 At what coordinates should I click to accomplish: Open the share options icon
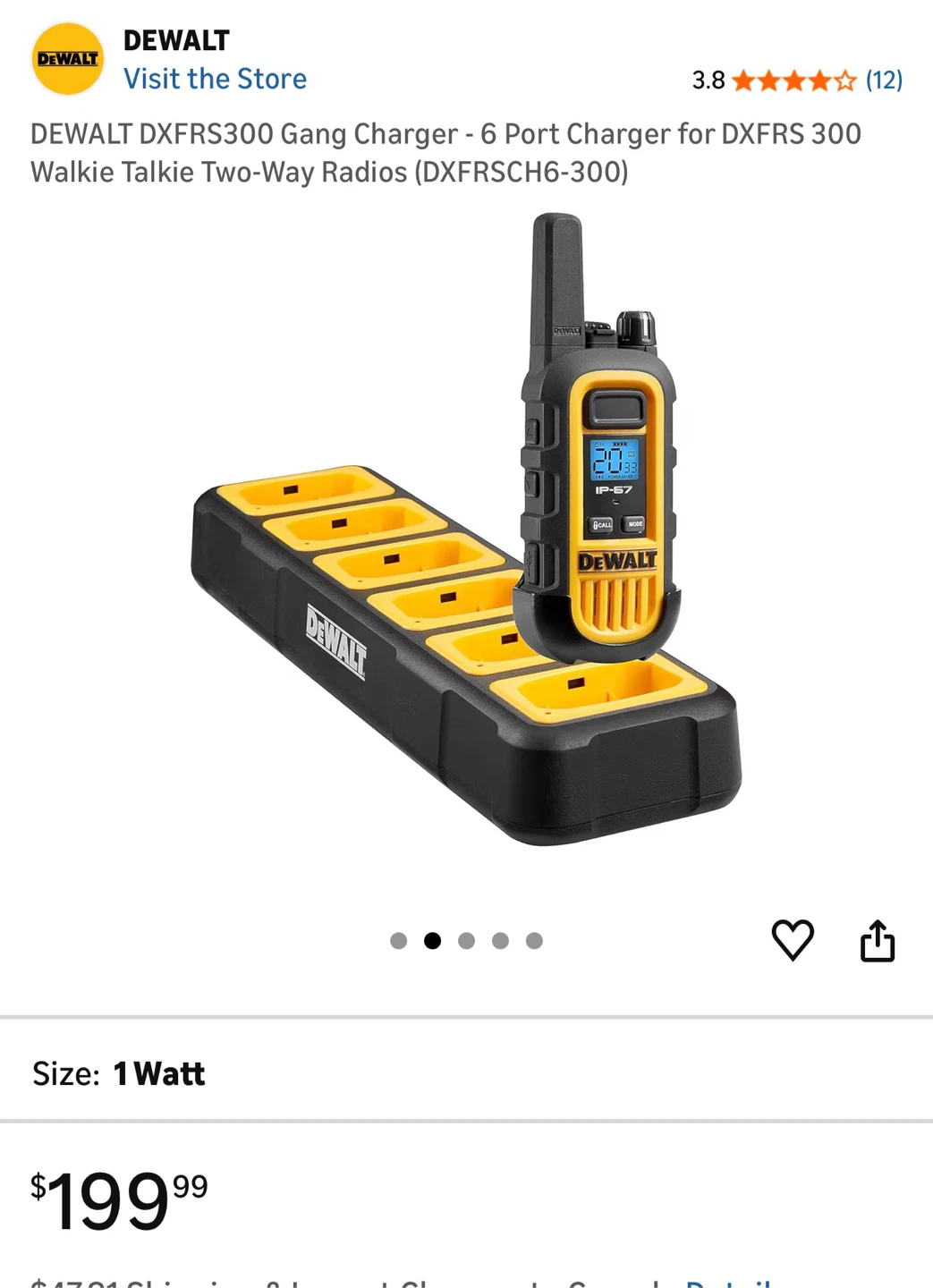pos(878,940)
